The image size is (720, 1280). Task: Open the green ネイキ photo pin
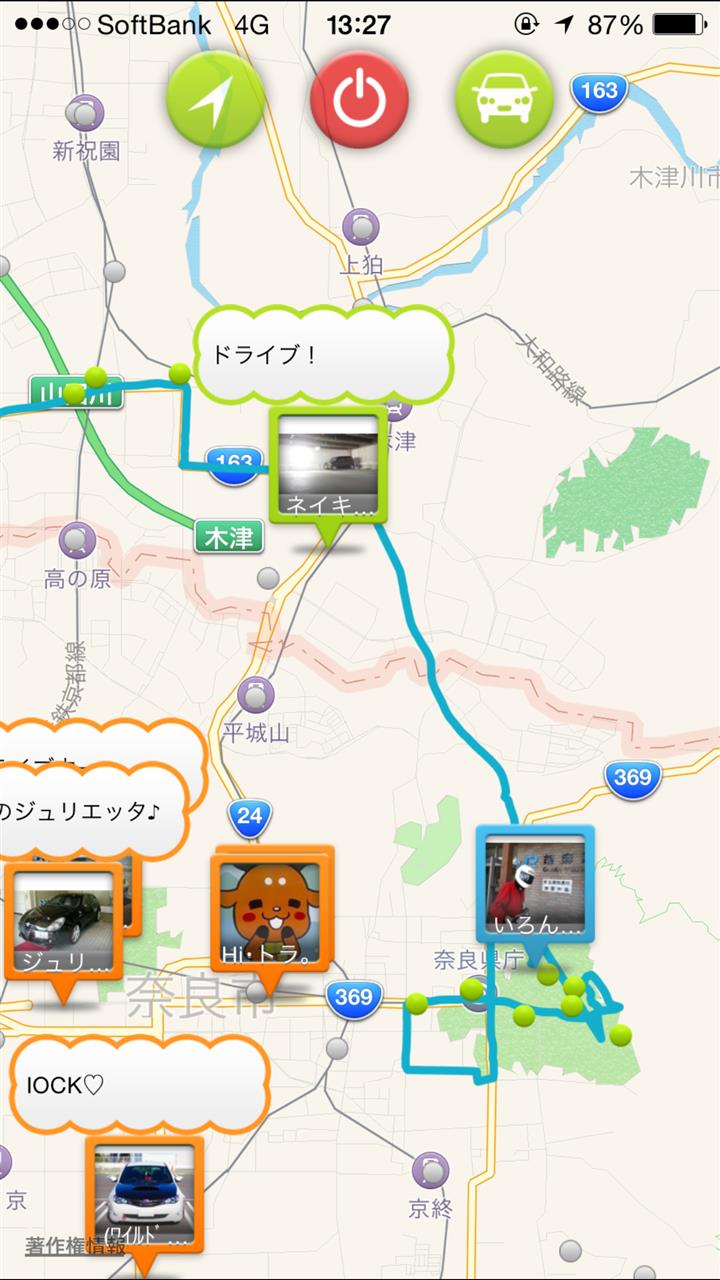coord(328,468)
